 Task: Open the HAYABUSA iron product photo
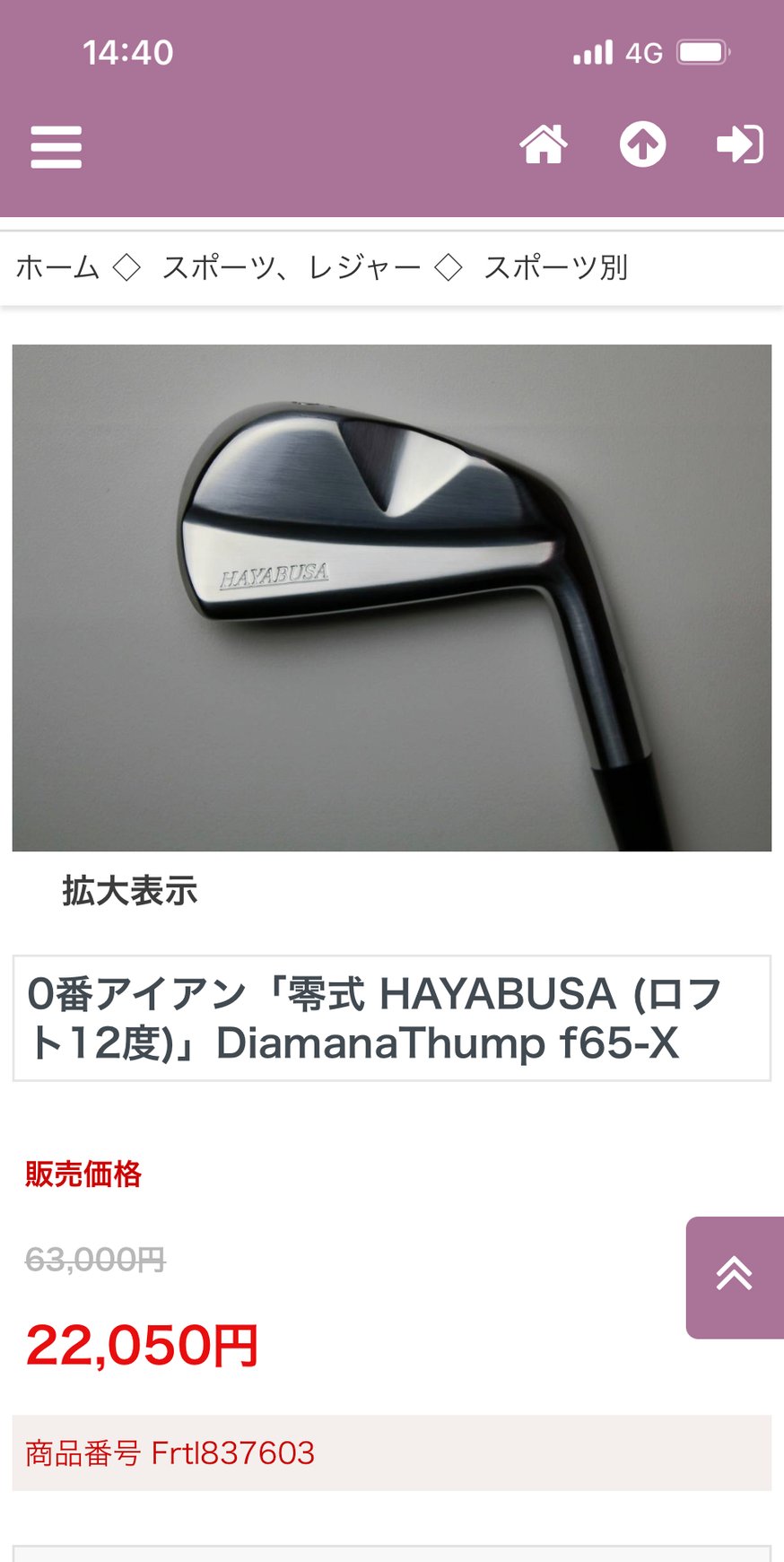point(392,598)
